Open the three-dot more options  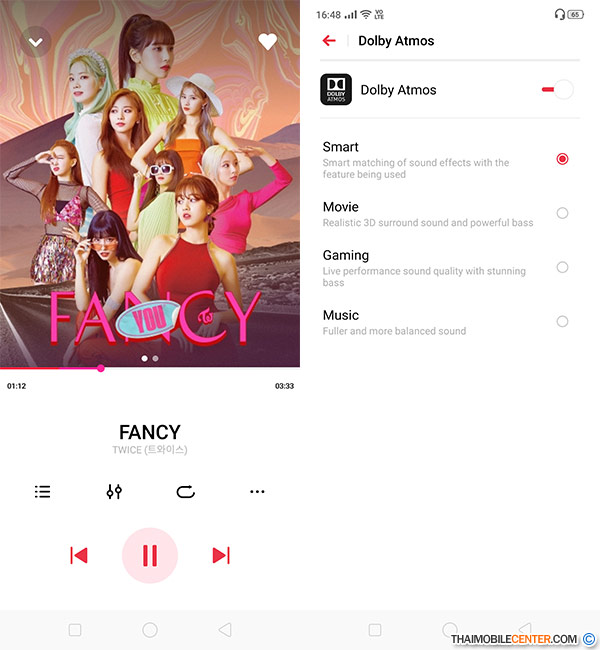tap(257, 491)
